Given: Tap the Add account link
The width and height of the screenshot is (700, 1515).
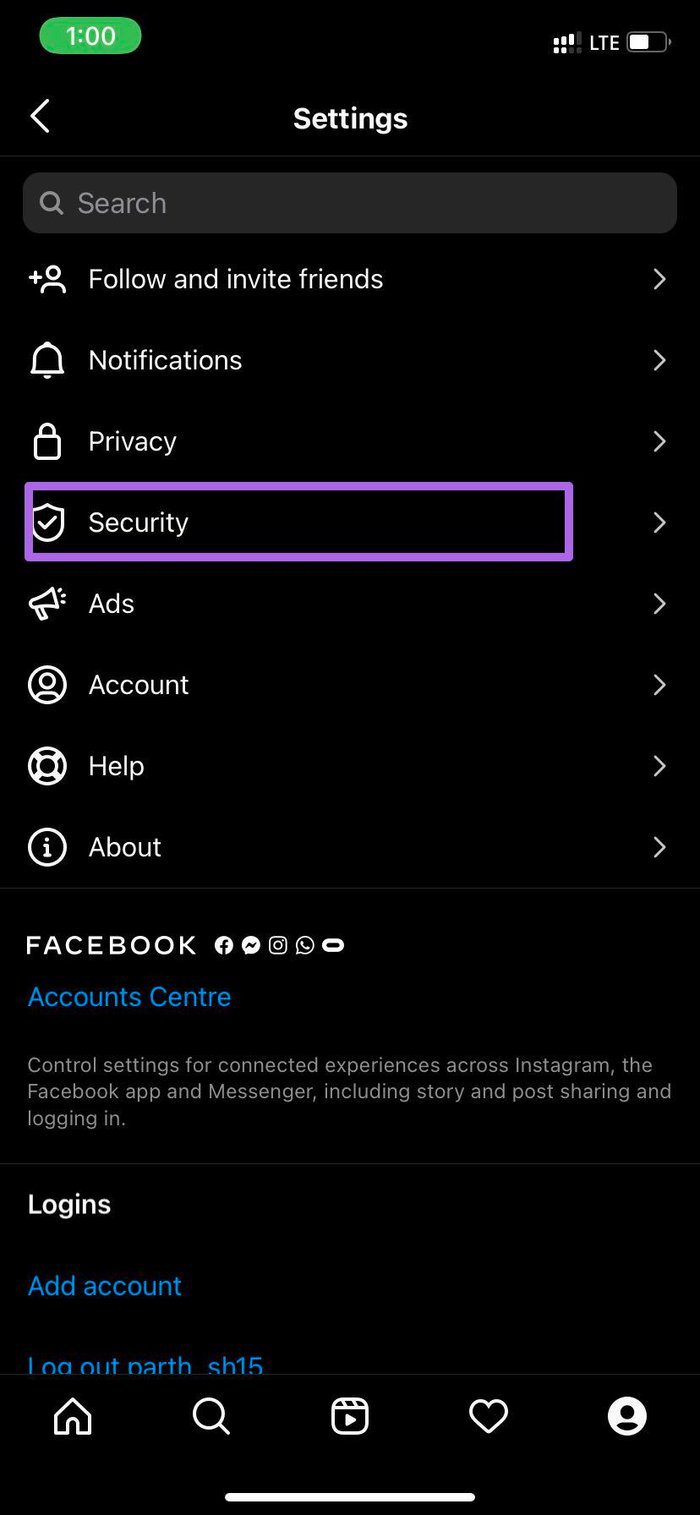Looking at the screenshot, I should click(x=105, y=1285).
